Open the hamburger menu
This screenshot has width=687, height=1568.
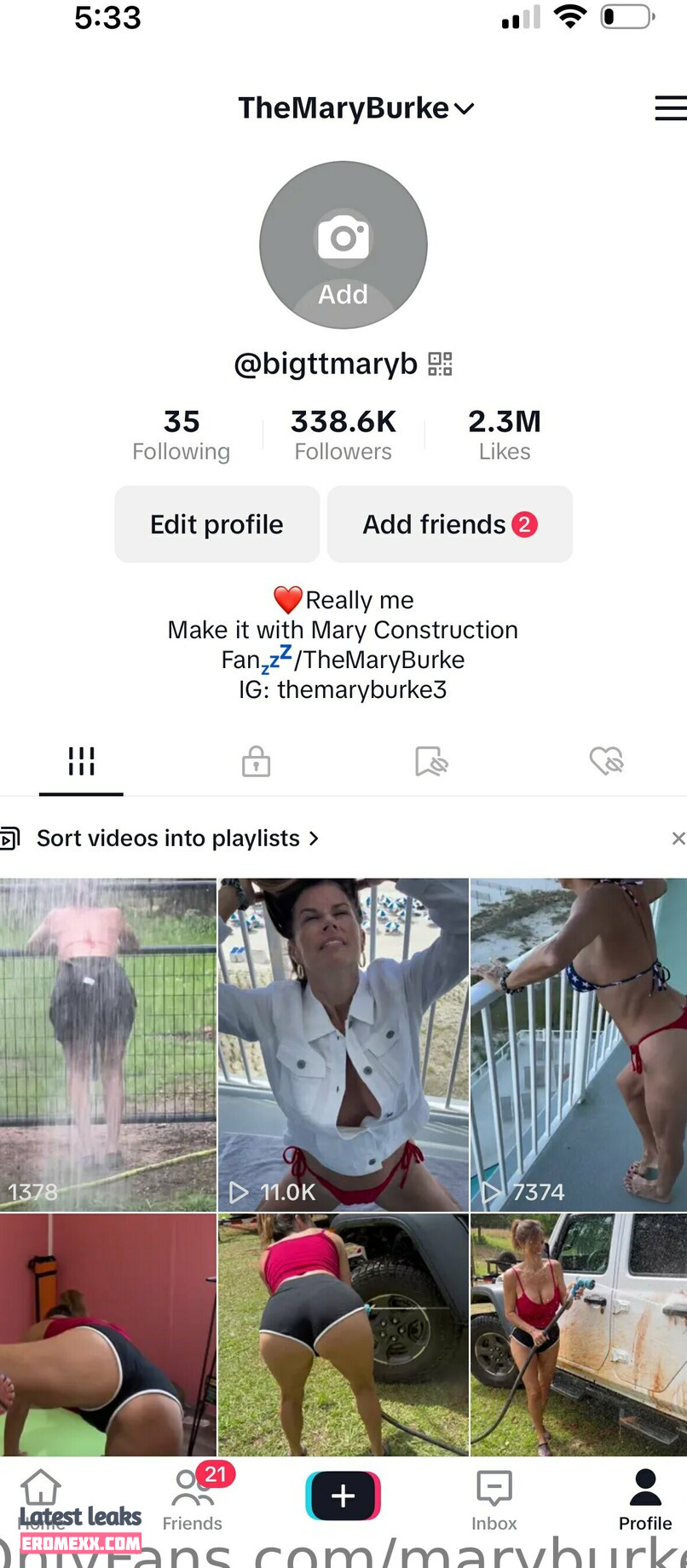(x=670, y=108)
